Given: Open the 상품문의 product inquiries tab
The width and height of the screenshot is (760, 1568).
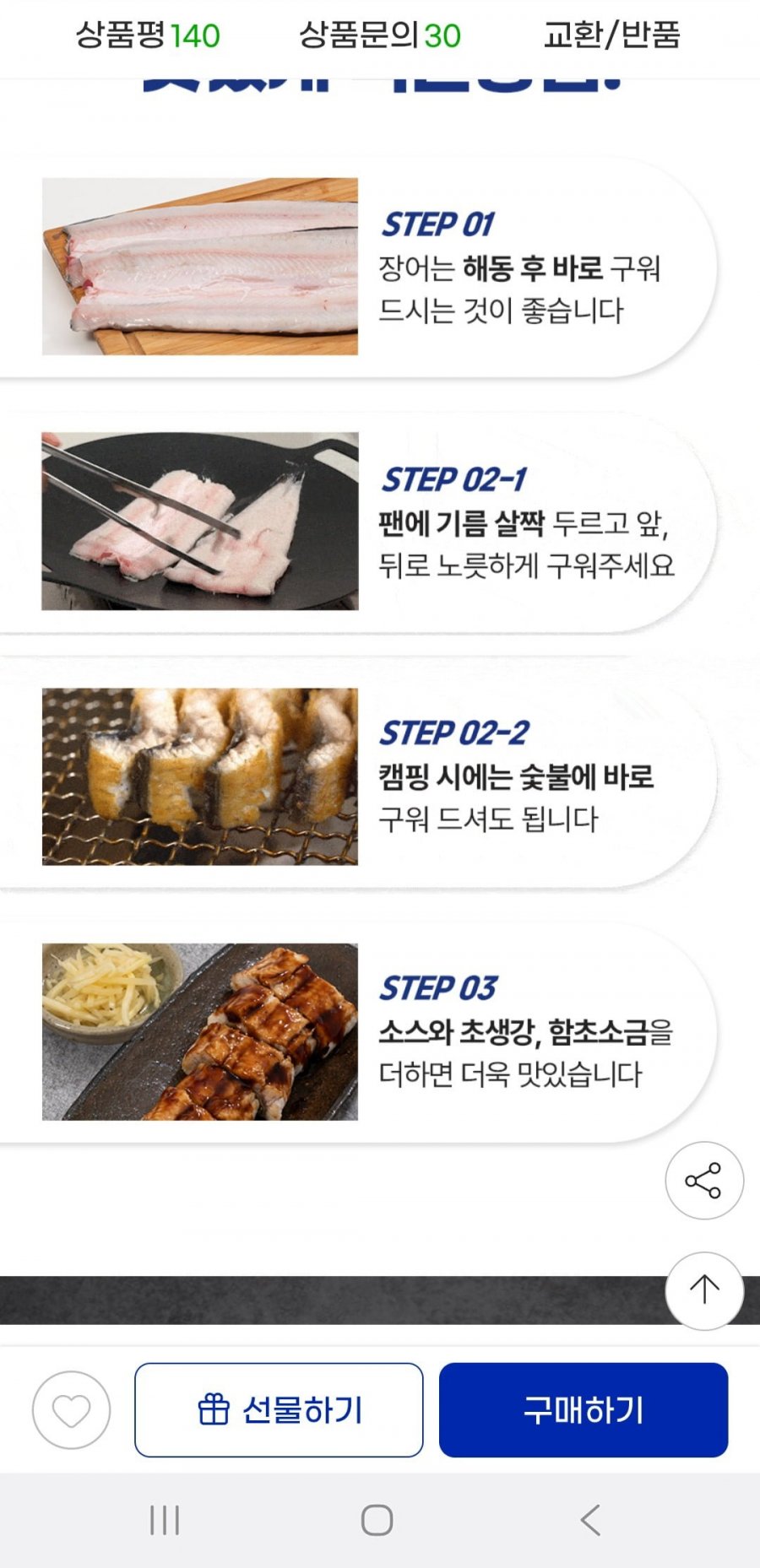Looking at the screenshot, I should point(380,35).
